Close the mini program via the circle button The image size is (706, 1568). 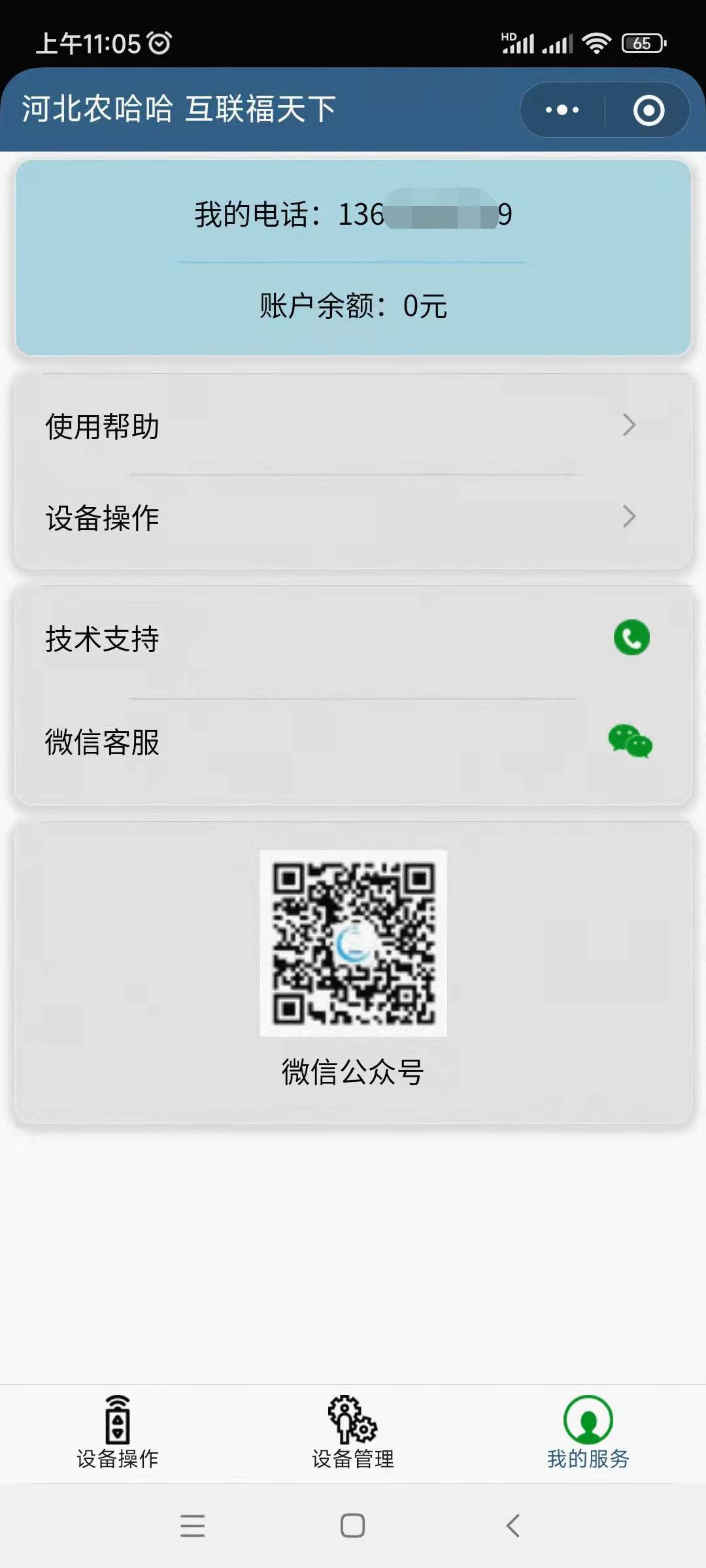click(648, 110)
